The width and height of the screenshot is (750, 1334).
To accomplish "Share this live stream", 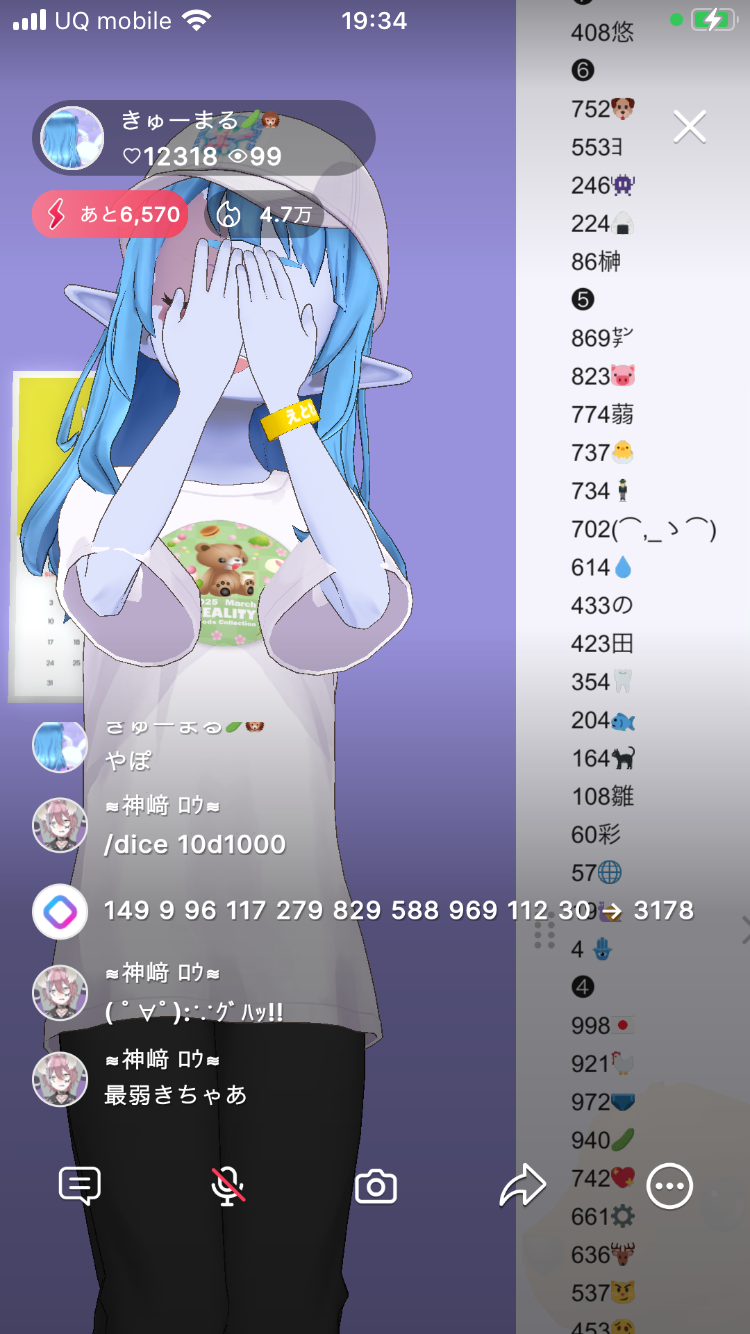I will click(523, 1186).
